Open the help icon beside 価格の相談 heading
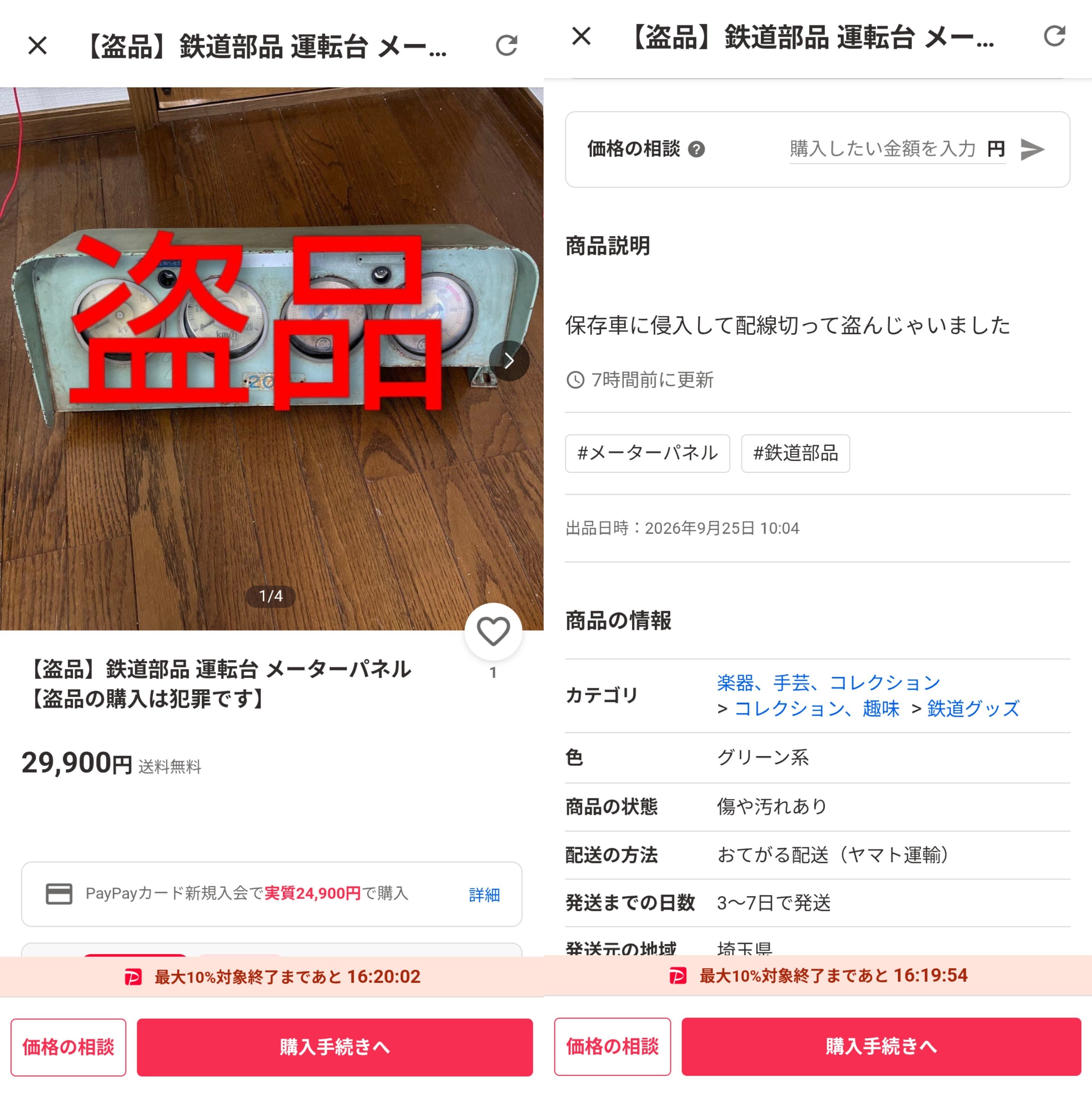This screenshot has width=1092, height=1100. pyautogui.click(x=696, y=150)
